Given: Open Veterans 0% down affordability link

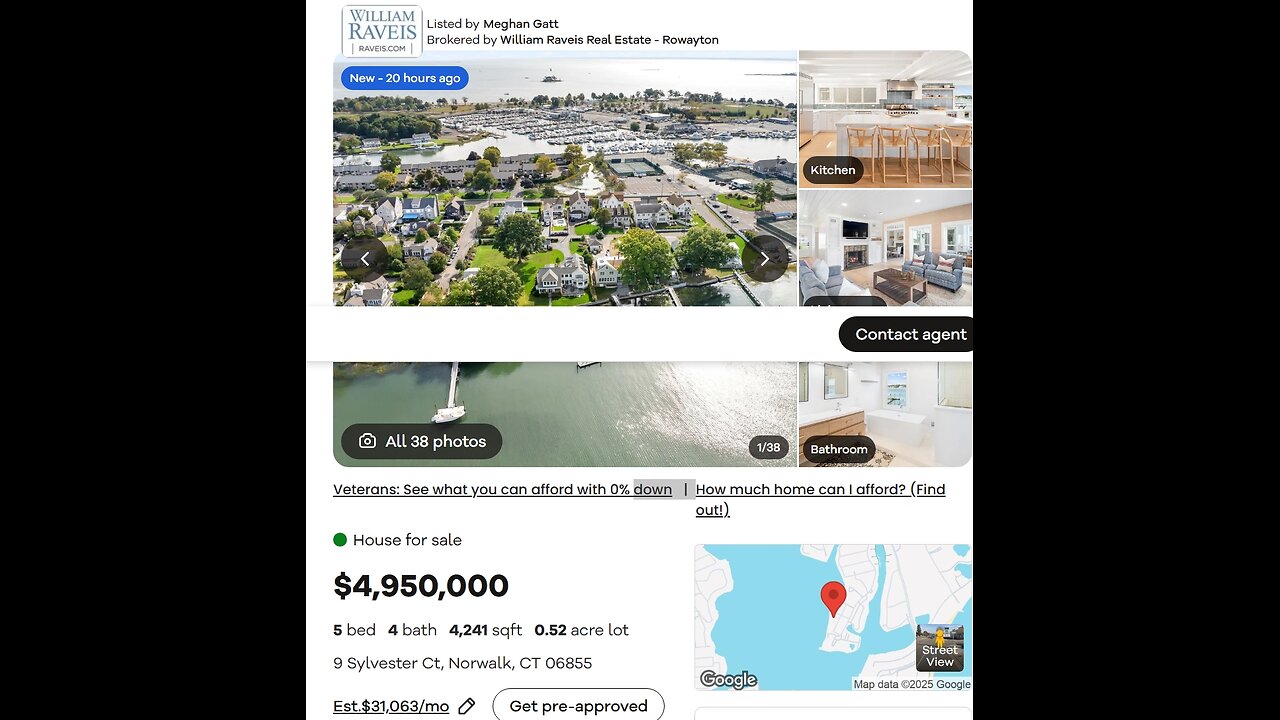Looking at the screenshot, I should tap(502, 489).
